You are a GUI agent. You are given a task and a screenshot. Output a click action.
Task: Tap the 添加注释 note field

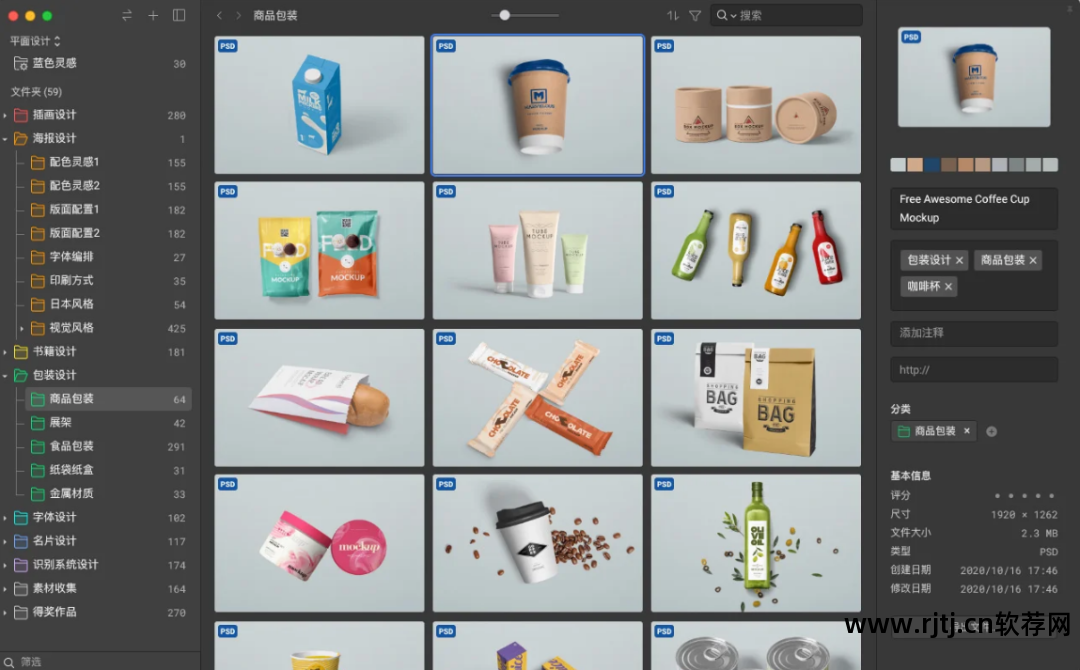tap(973, 333)
